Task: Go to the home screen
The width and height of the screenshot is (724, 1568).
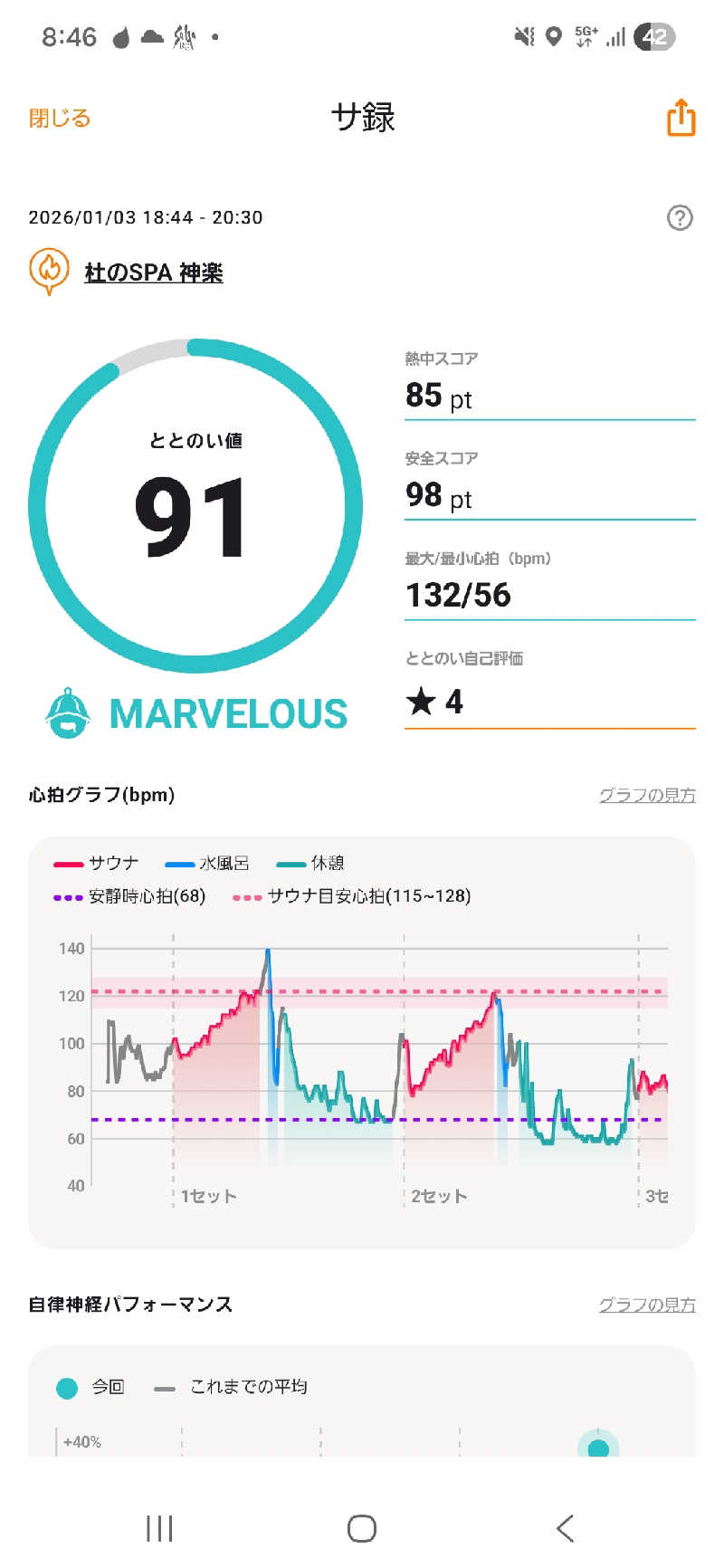Action: [362, 1528]
